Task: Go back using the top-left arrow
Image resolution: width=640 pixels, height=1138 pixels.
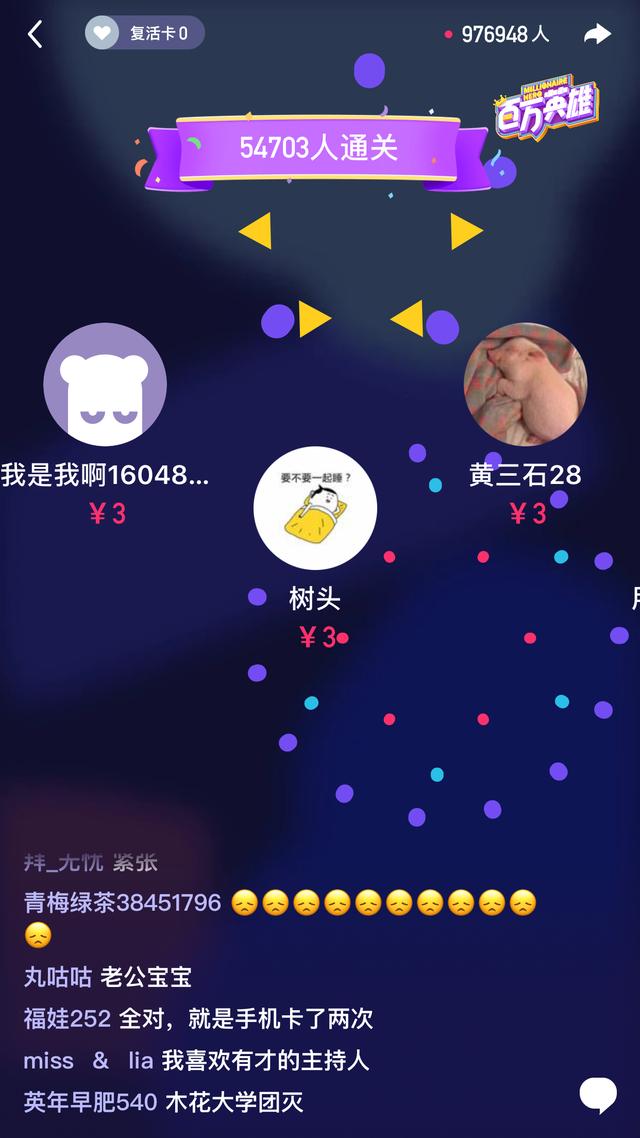Action: [x=35, y=34]
